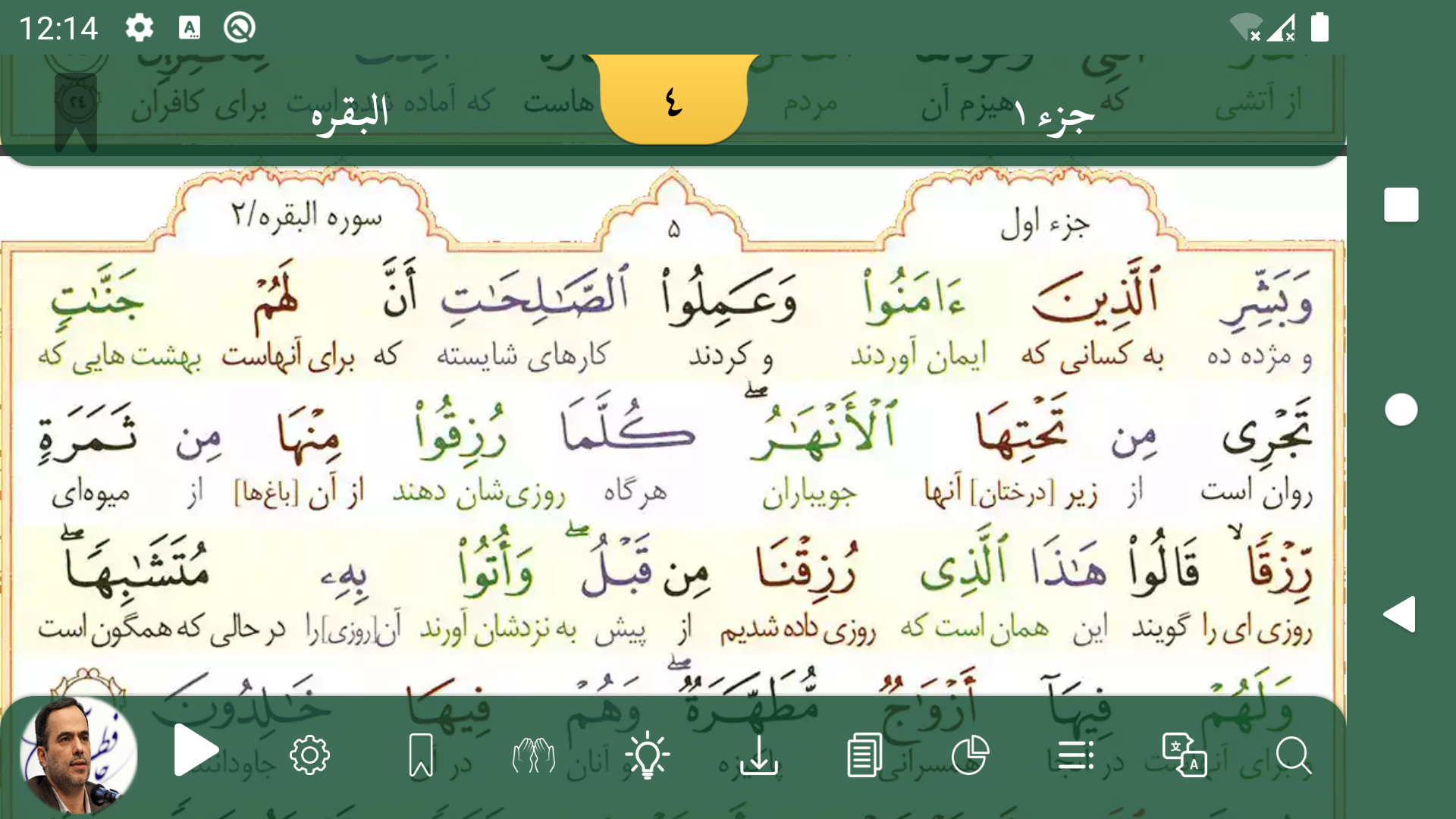Image resolution: width=1456 pixels, height=819 pixels.
Task: Bookmark the current page
Action: tap(421, 755)
